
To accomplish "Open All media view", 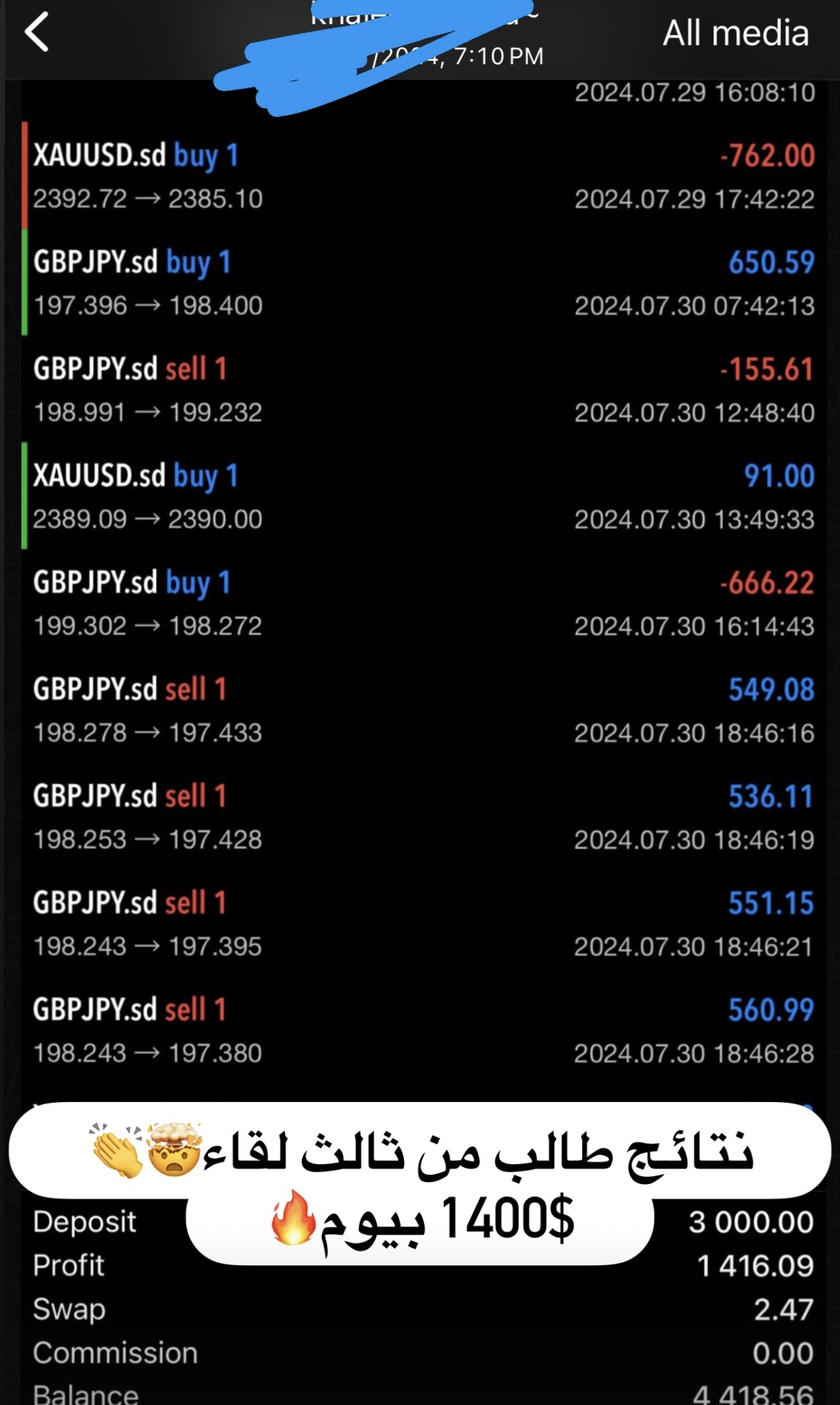I will click(735, 32).
